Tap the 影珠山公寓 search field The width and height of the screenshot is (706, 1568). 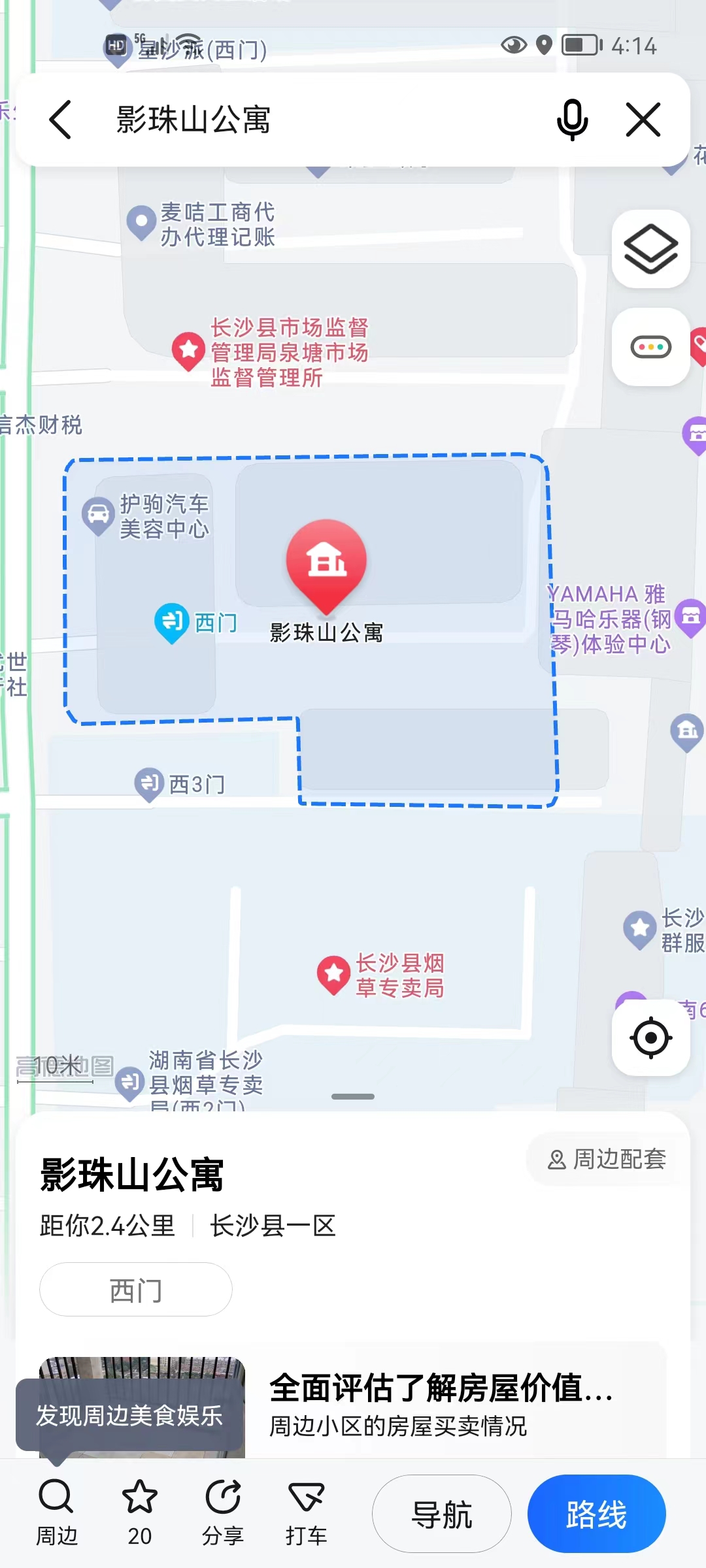pos(314,120)
